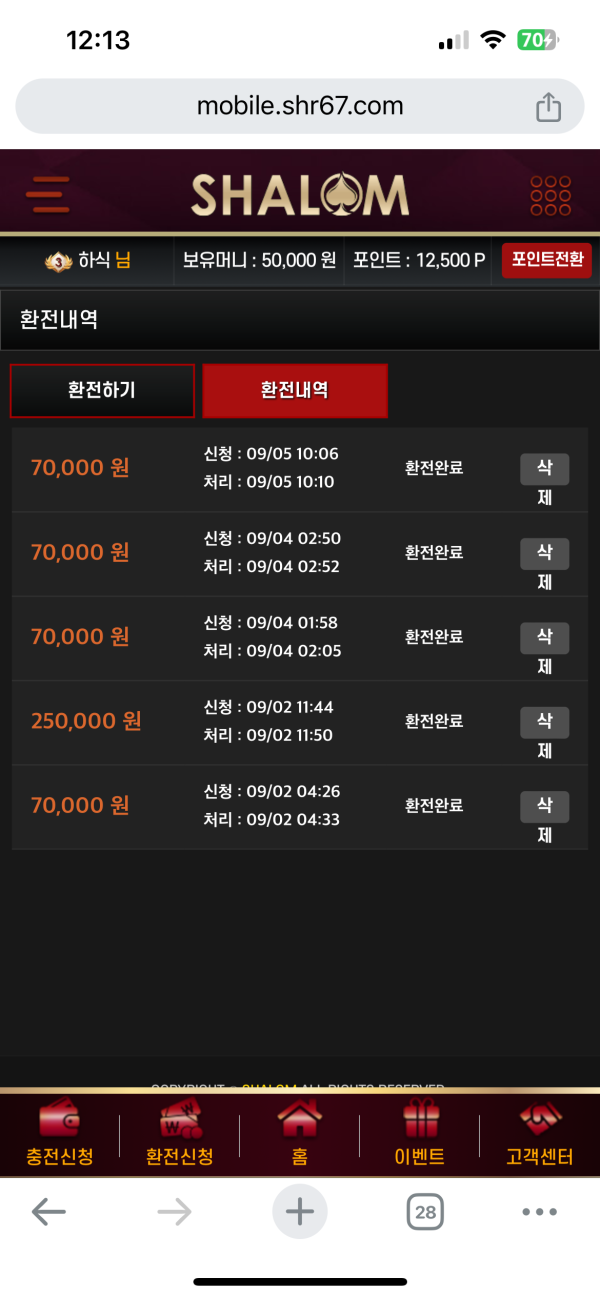
Task: Open a new browser tab
Action: pyautogui.click(x=300, y=1213)
